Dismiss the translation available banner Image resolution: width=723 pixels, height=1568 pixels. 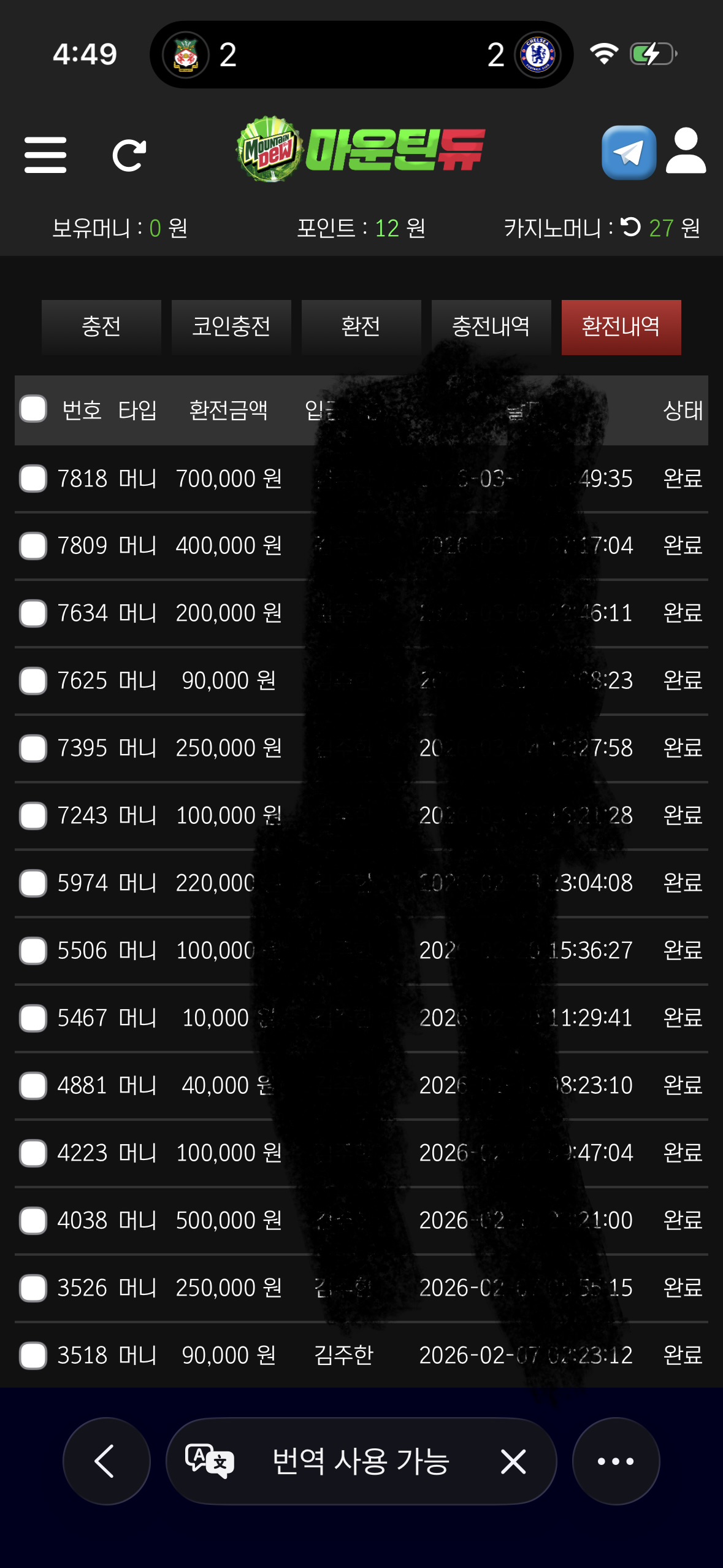pyautogui.click(x=513, y=1461)
